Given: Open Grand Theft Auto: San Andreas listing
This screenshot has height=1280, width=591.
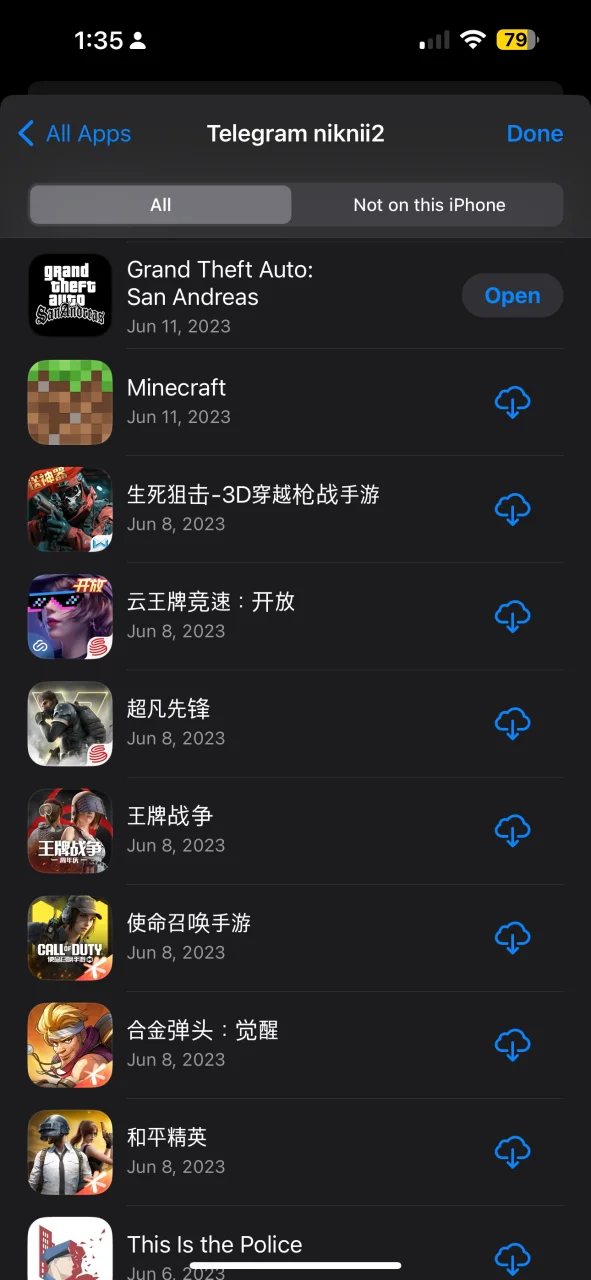Looking at the screenshot, I should (240, 296).
